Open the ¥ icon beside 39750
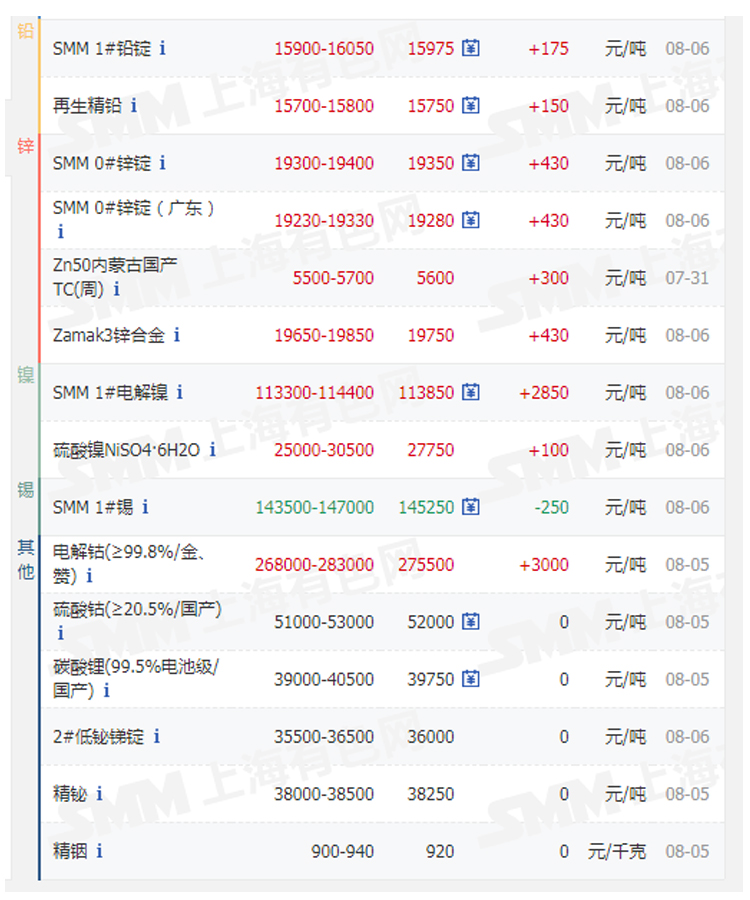 (471, 680)
